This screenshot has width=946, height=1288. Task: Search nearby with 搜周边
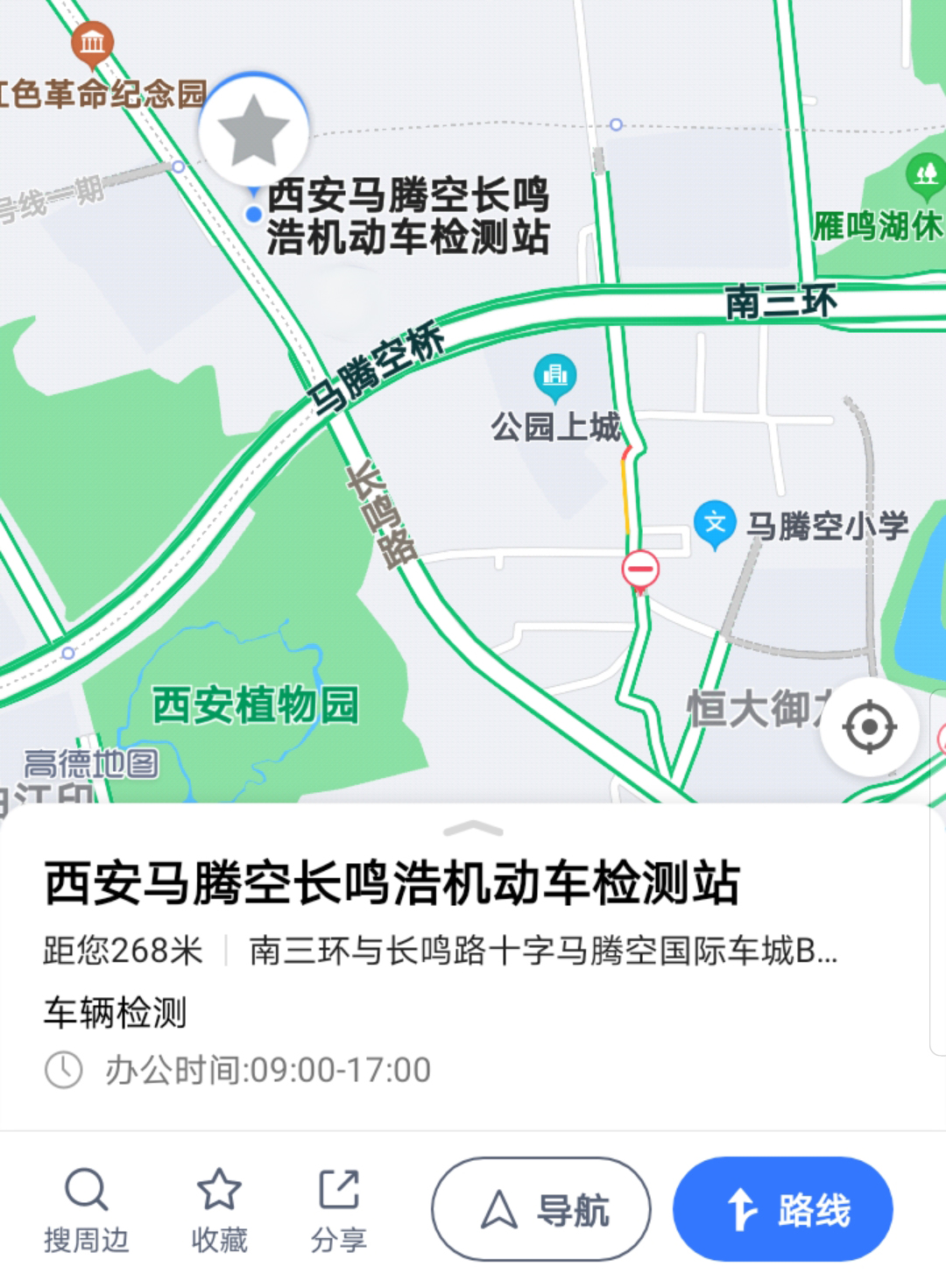(87, 1212)
